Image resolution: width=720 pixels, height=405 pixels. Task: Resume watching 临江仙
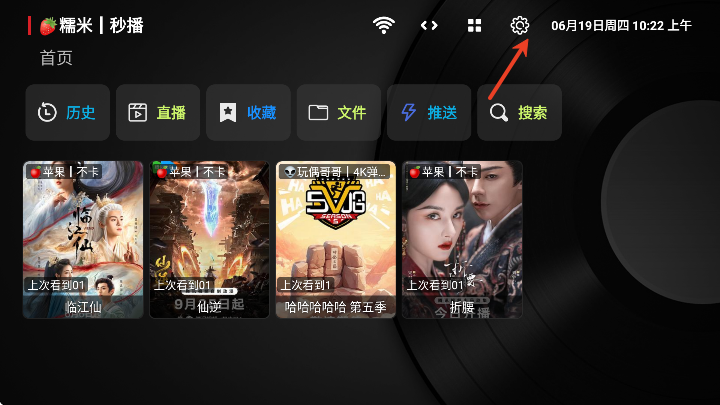pos(84,240)
